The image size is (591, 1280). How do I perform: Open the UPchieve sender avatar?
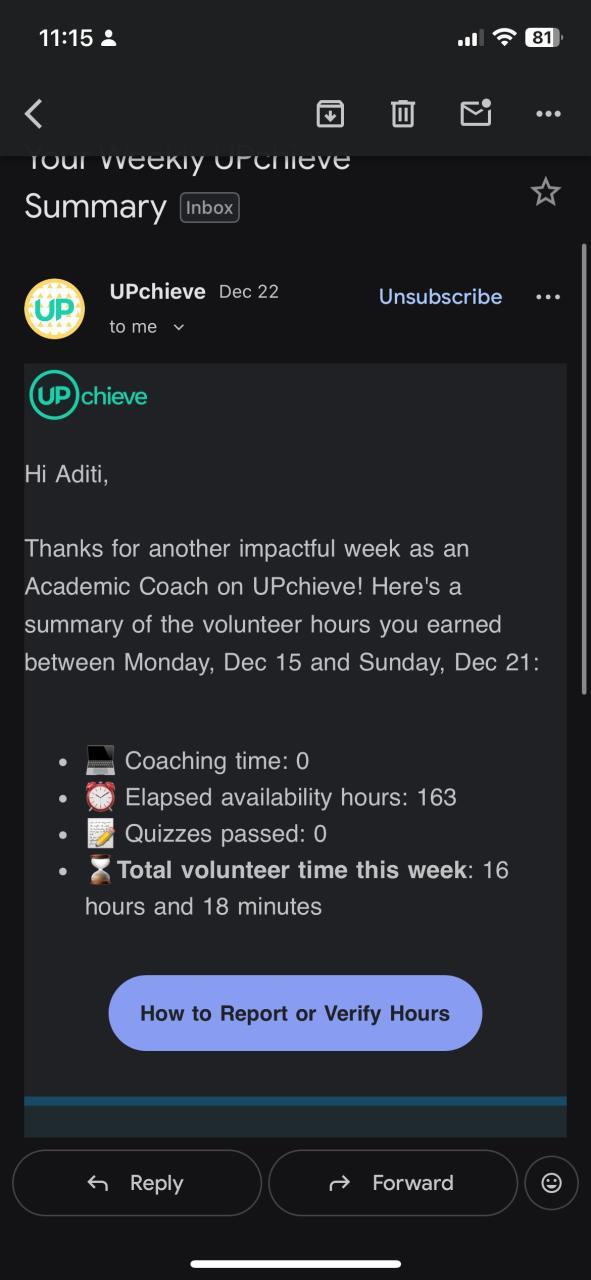tap(54, 309)
